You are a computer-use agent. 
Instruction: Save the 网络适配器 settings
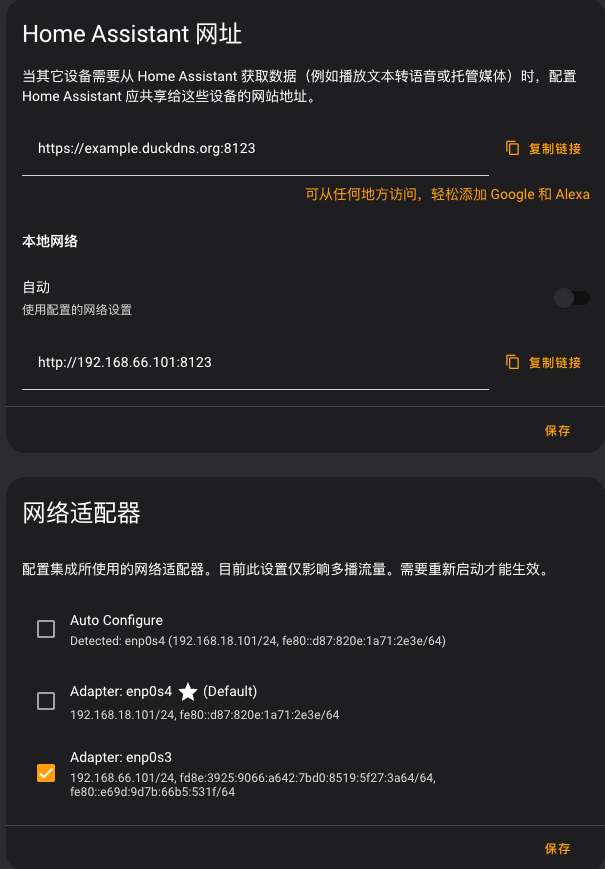coord(557,848)
